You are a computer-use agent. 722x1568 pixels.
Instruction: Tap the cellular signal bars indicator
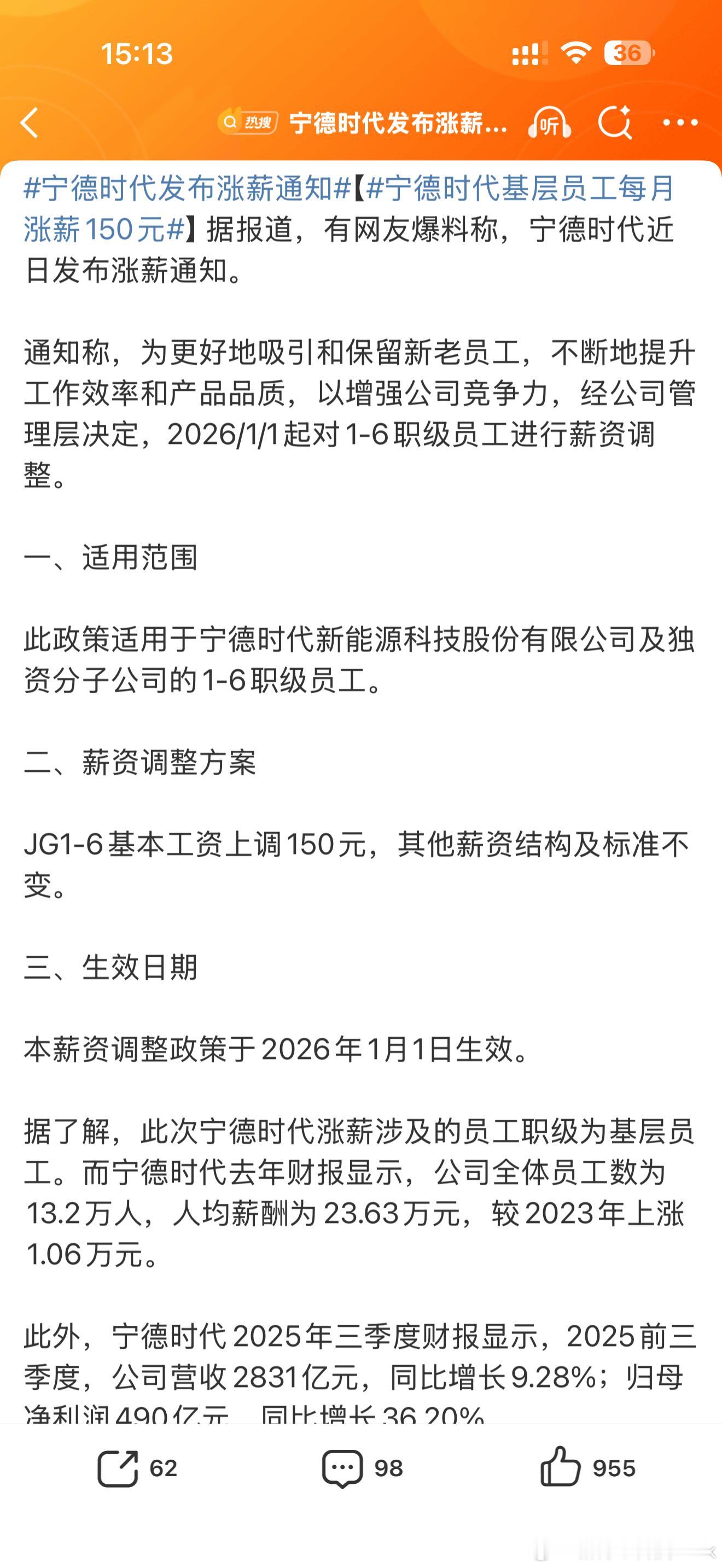528,54
